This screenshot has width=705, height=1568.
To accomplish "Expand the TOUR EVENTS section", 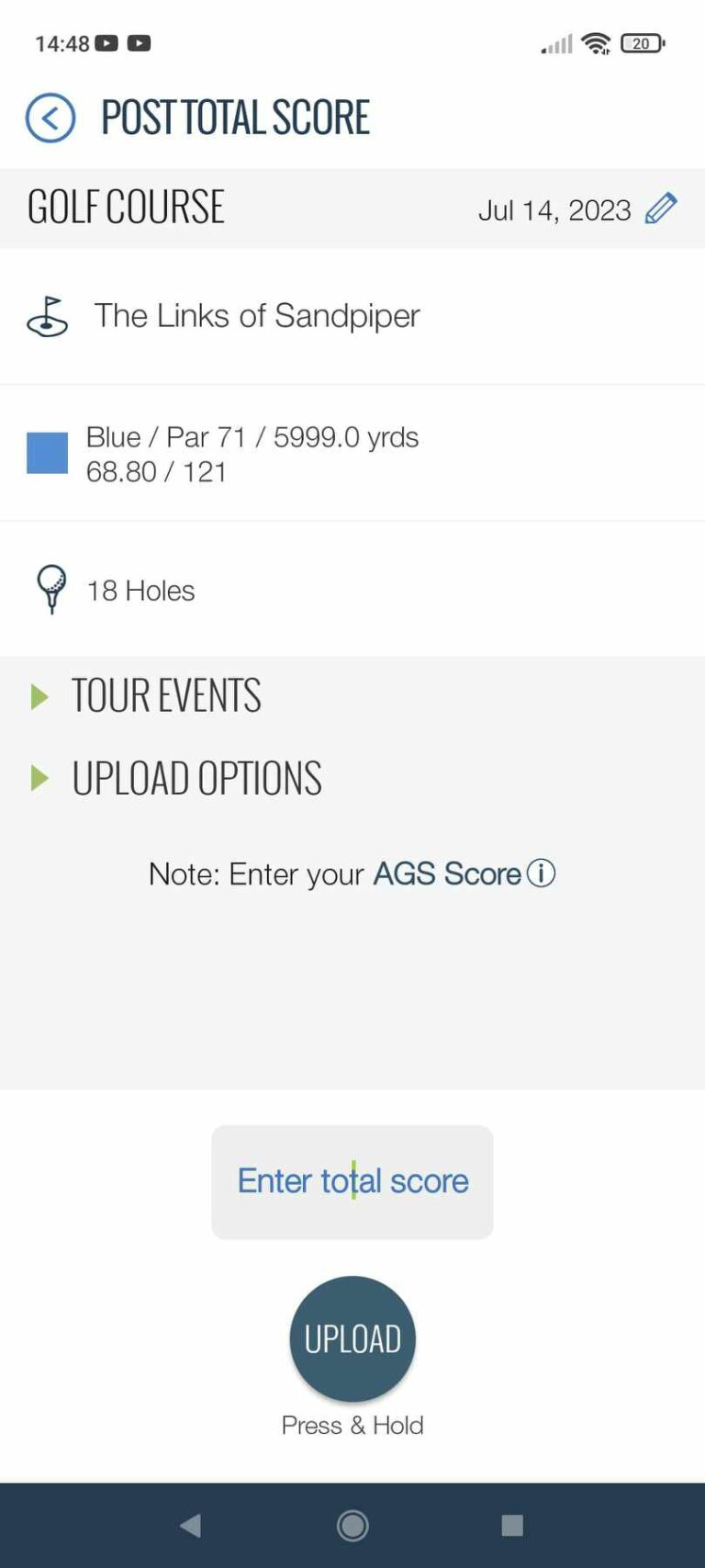I will pyautogui.click(x=165, y=695).
